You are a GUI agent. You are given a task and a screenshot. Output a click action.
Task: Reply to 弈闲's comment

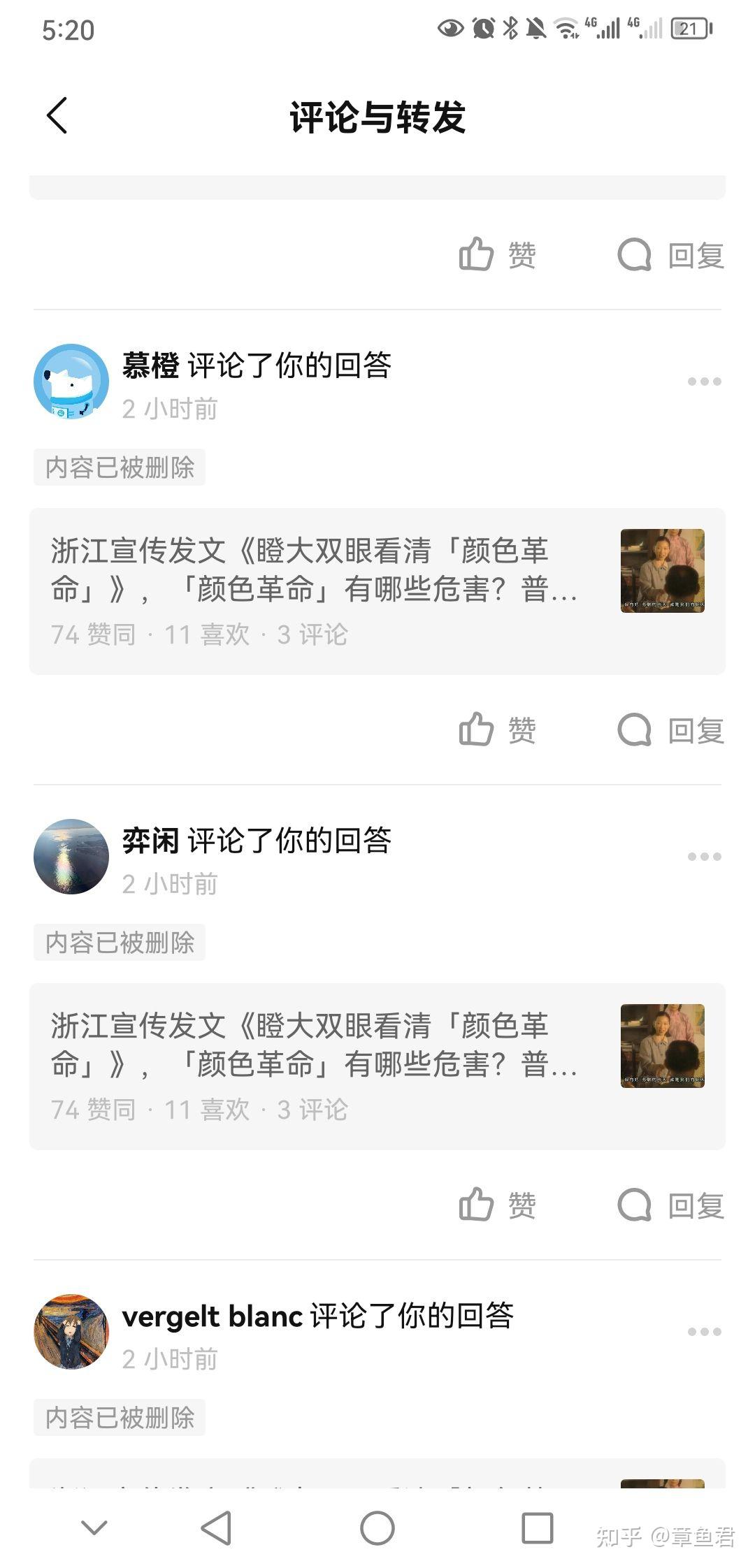[x=671, y=1205]
